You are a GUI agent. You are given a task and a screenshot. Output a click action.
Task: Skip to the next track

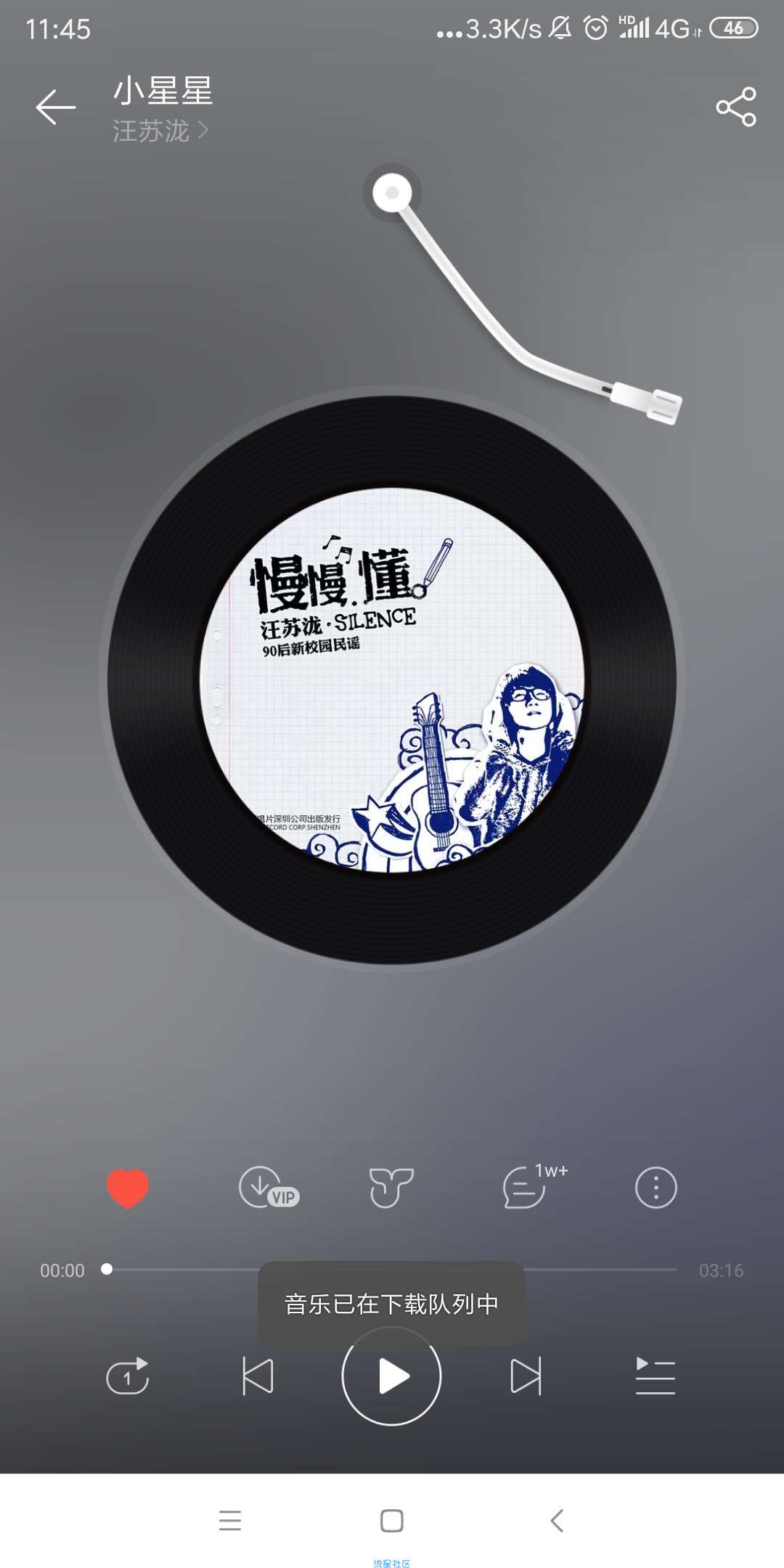(526, 1376)
